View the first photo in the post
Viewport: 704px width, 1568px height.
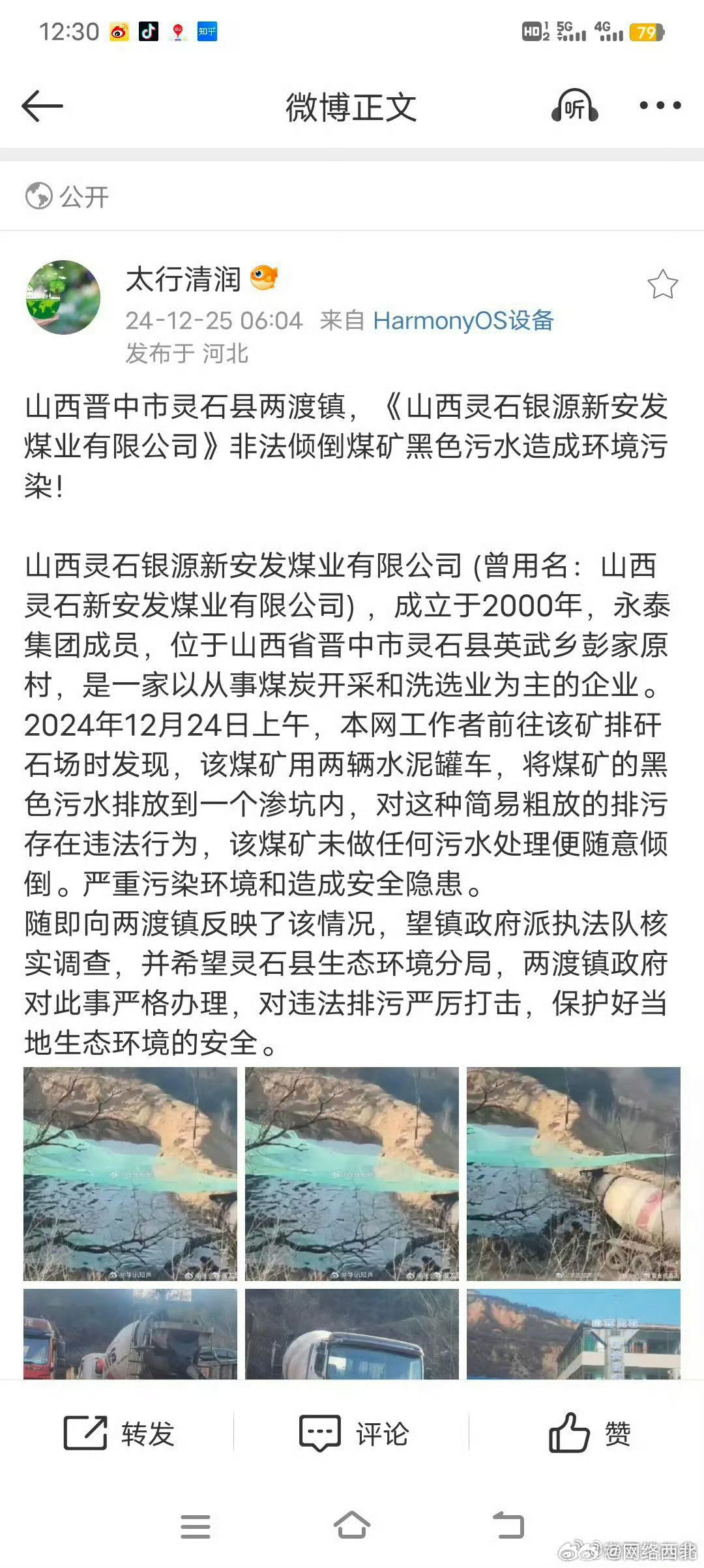(x=130, y=1174)
